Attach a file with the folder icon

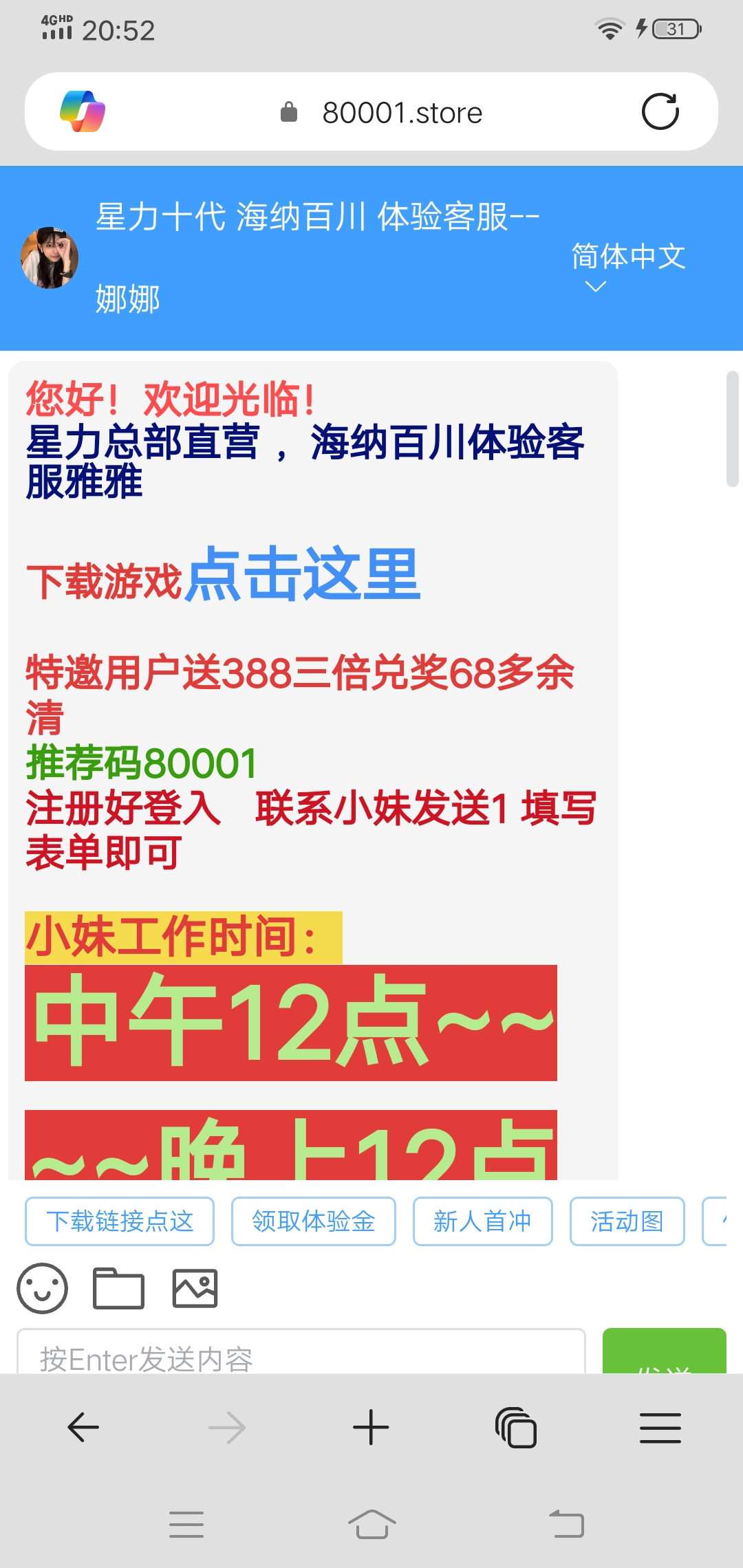[x=118, y=1288]
